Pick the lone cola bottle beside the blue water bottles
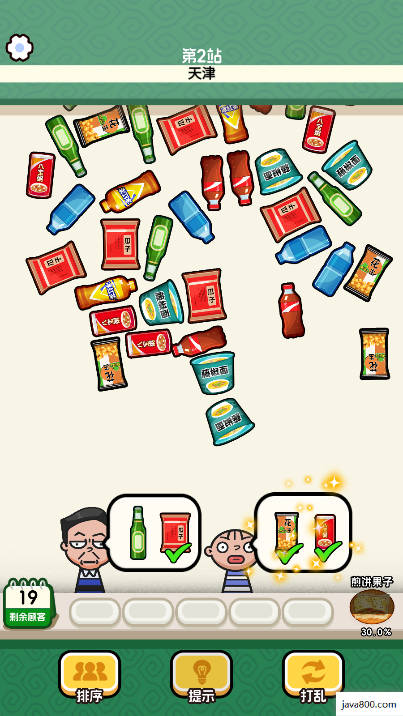 click(291, 311)
